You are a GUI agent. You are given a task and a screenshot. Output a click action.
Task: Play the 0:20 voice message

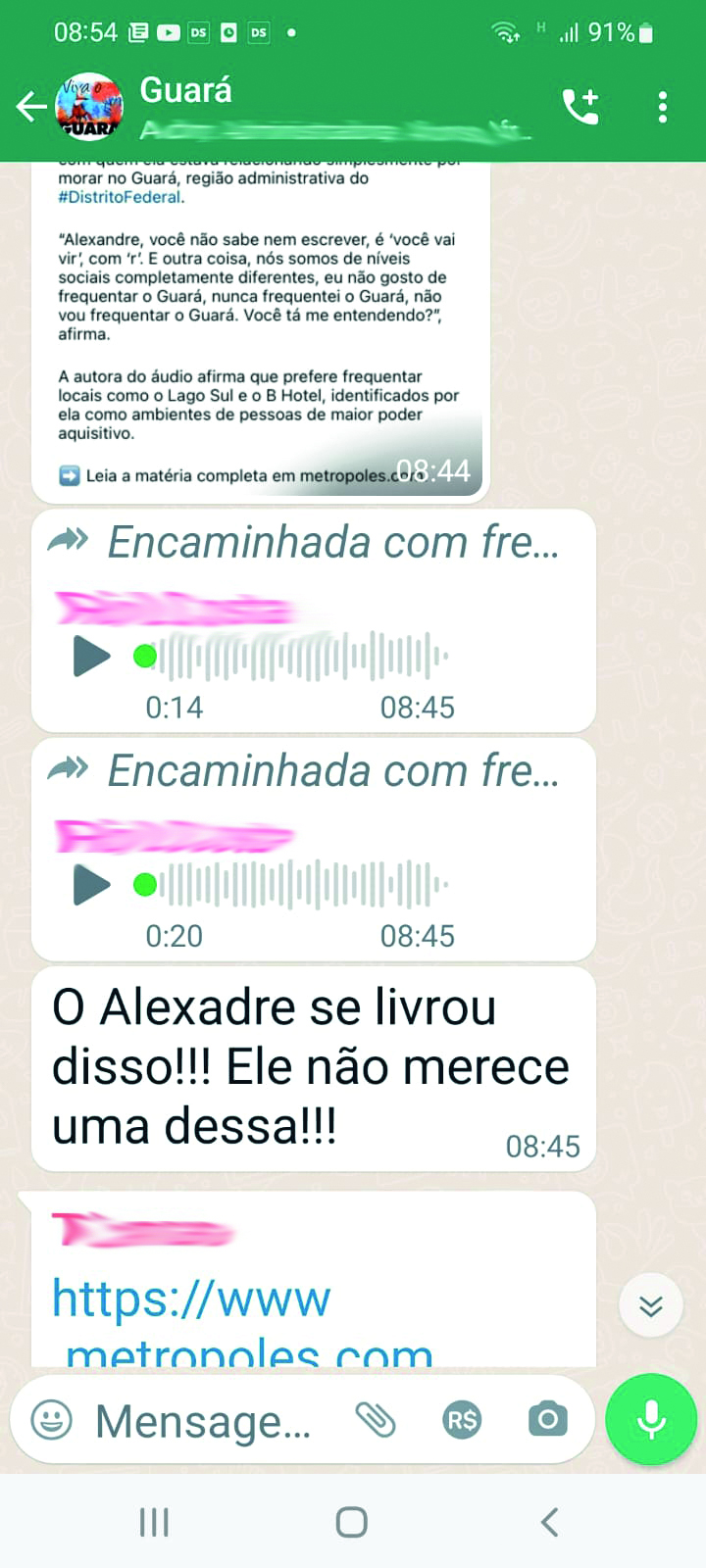pos(92,885)
